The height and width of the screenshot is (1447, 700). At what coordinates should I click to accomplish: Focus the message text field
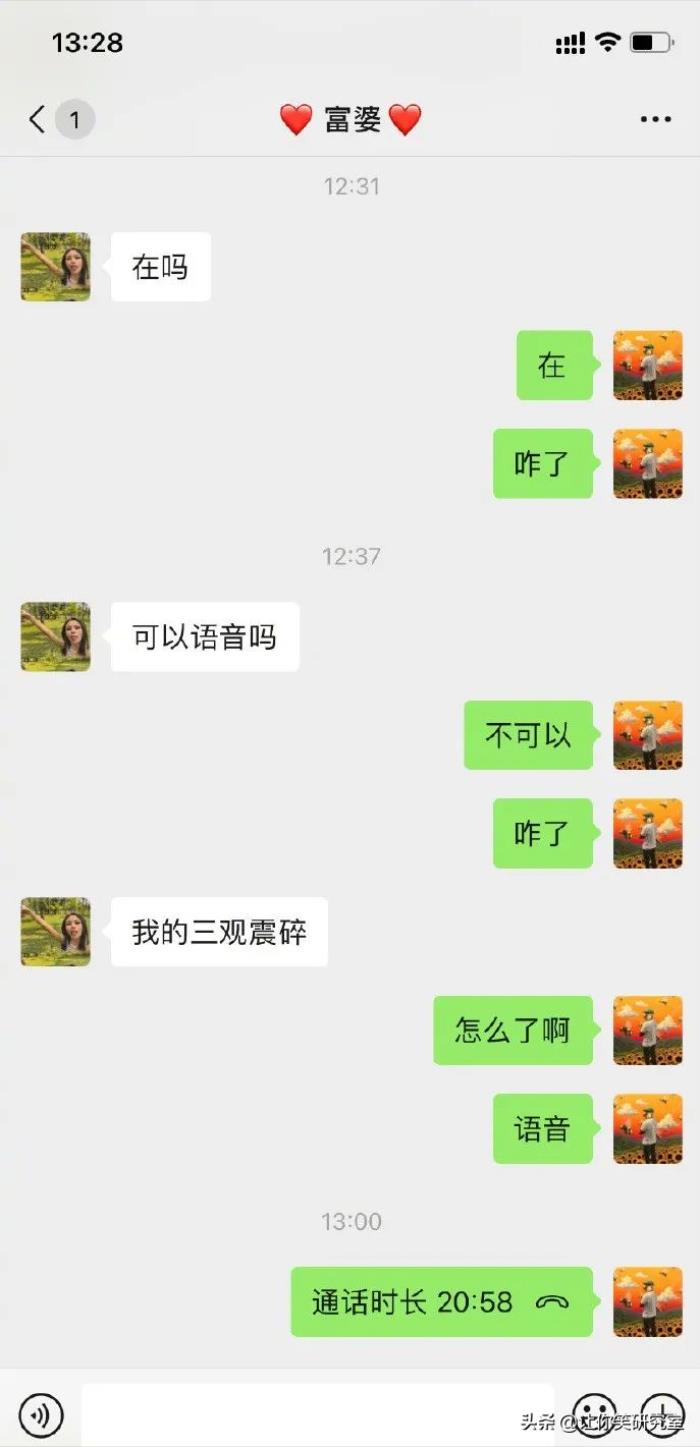click(x=317, y=1415)
